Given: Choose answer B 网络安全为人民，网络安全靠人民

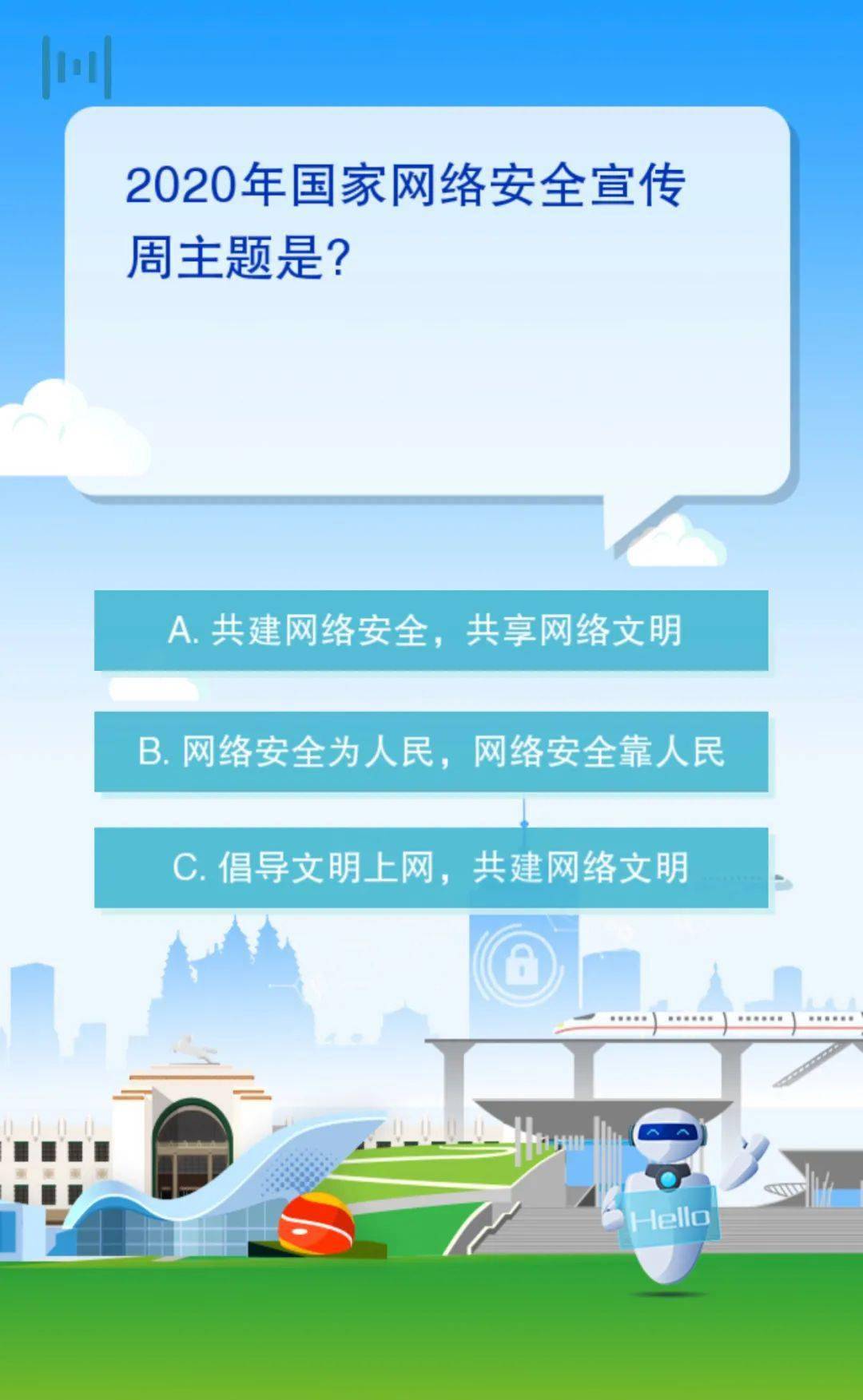Looking at the screenshot, I should [x=431, y=752].
